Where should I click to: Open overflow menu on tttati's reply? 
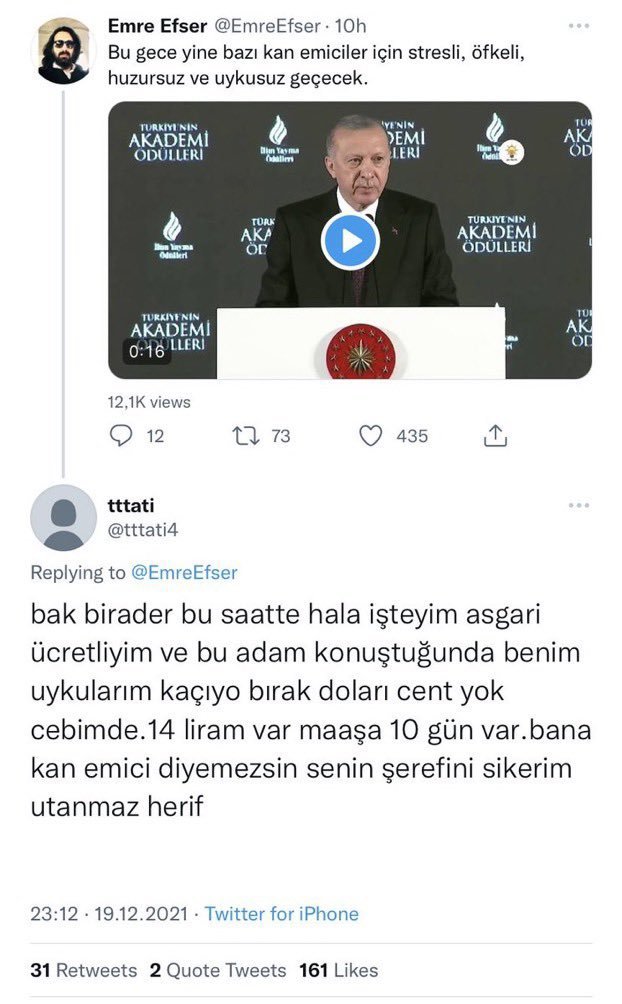[x=579, y=506]
